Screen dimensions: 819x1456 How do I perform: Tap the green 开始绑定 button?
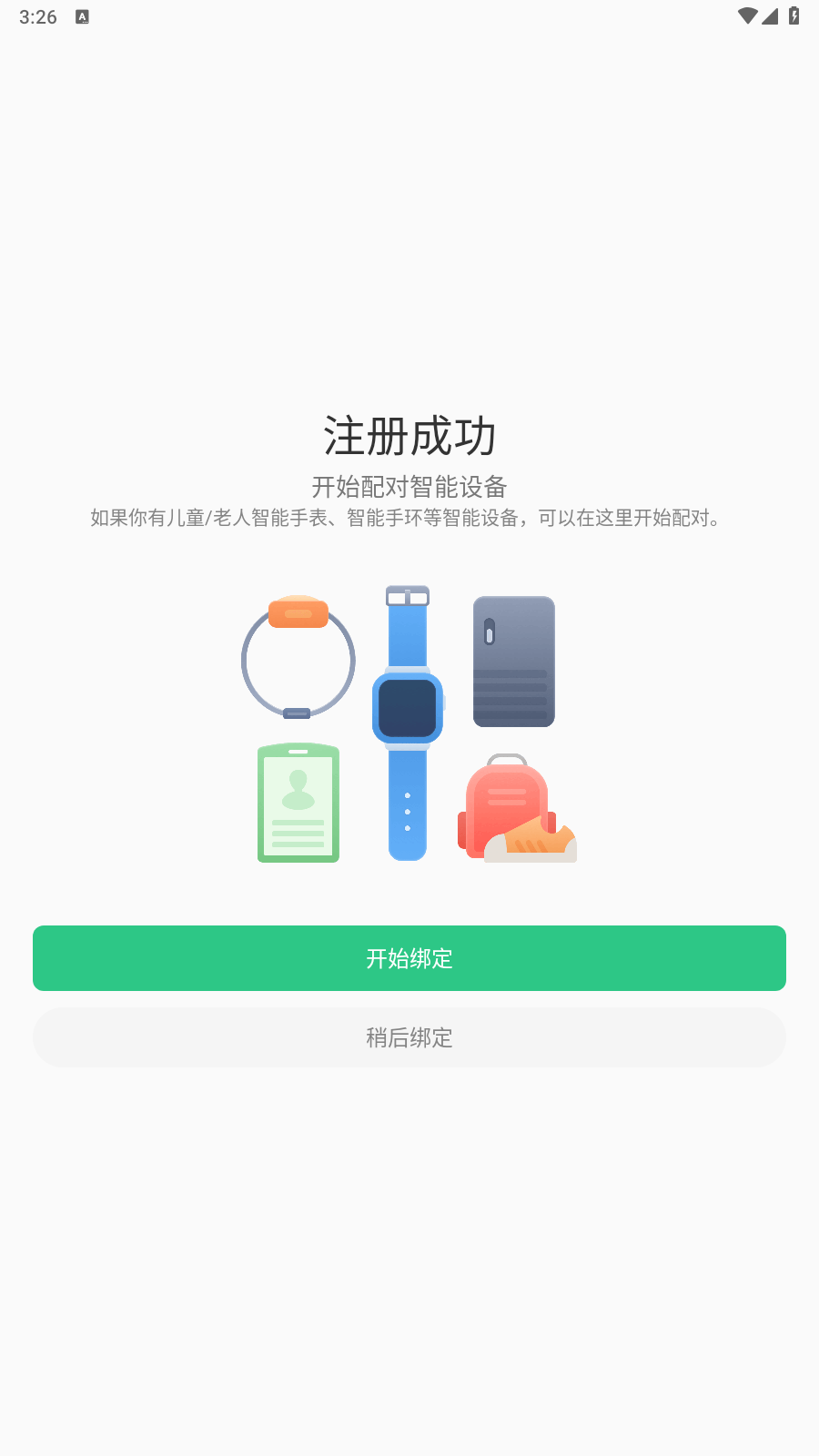pyautogui.click(x=409, y=958)
